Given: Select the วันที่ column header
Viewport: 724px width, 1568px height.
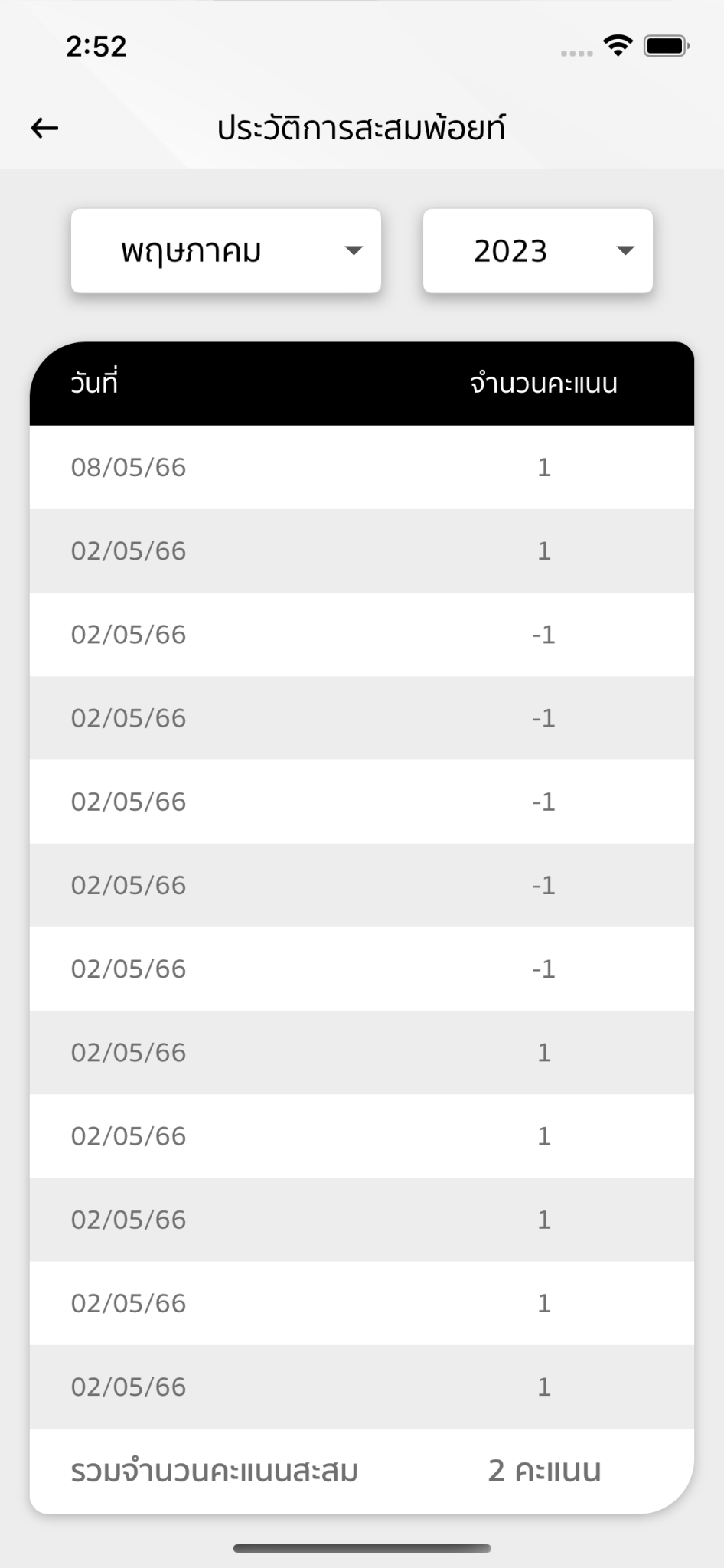Looking at the screenshot, I should pyautogui.click(x=95, y=384).
